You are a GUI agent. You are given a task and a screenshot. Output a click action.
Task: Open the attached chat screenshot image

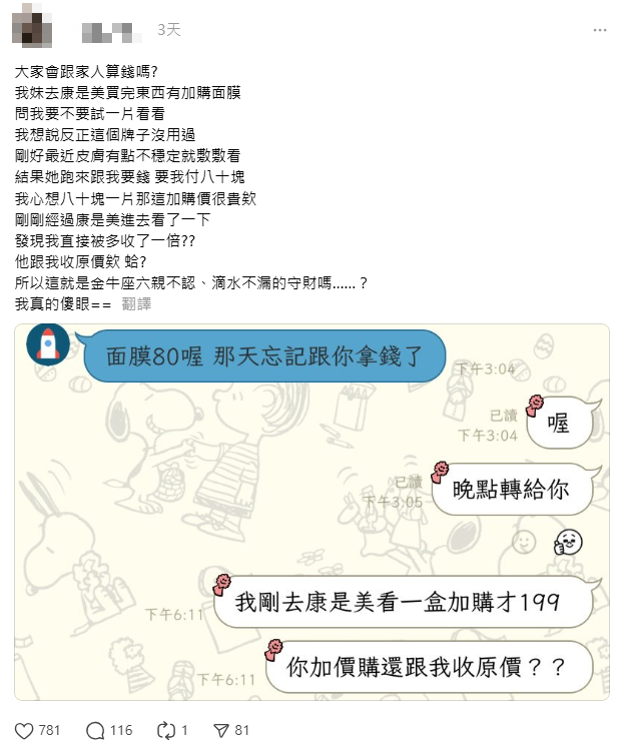pyautogui.click(x=311, y=511)
